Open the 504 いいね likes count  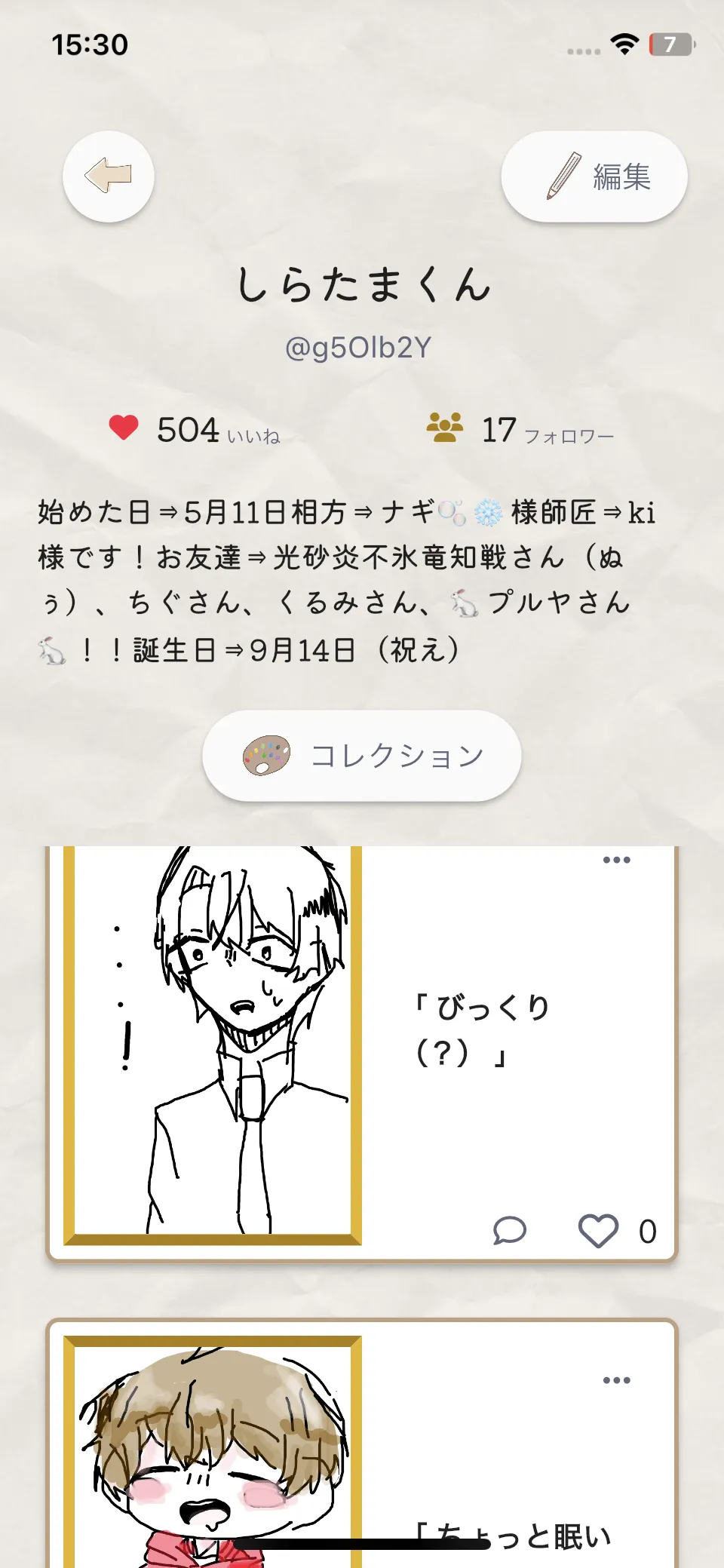pos(195,430)
